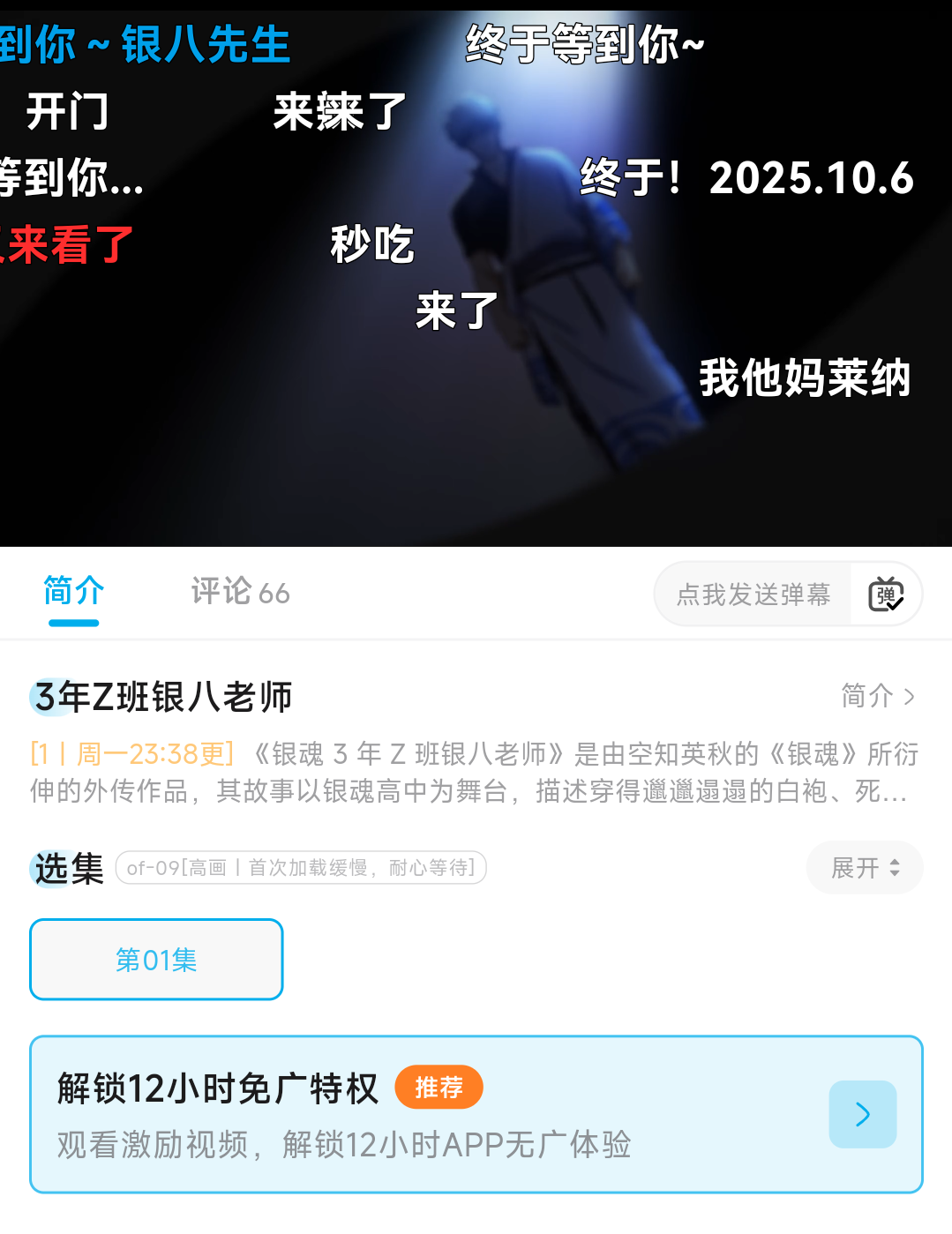This screenshot has width=952, height=1234.
Task: Toggle the danmaku display icon
Action: pos(886,595)
